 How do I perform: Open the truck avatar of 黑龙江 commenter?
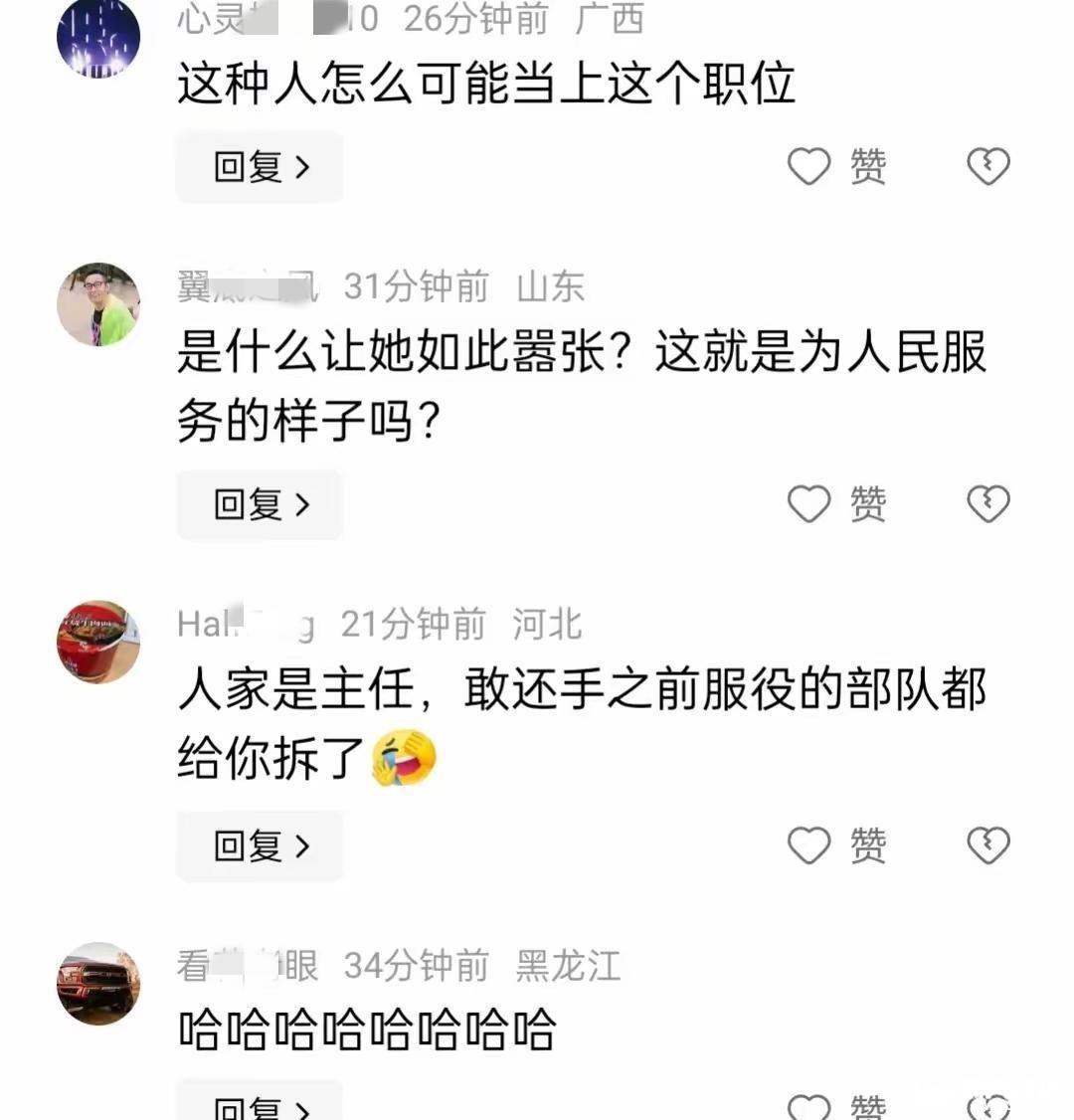pos(97,983)
